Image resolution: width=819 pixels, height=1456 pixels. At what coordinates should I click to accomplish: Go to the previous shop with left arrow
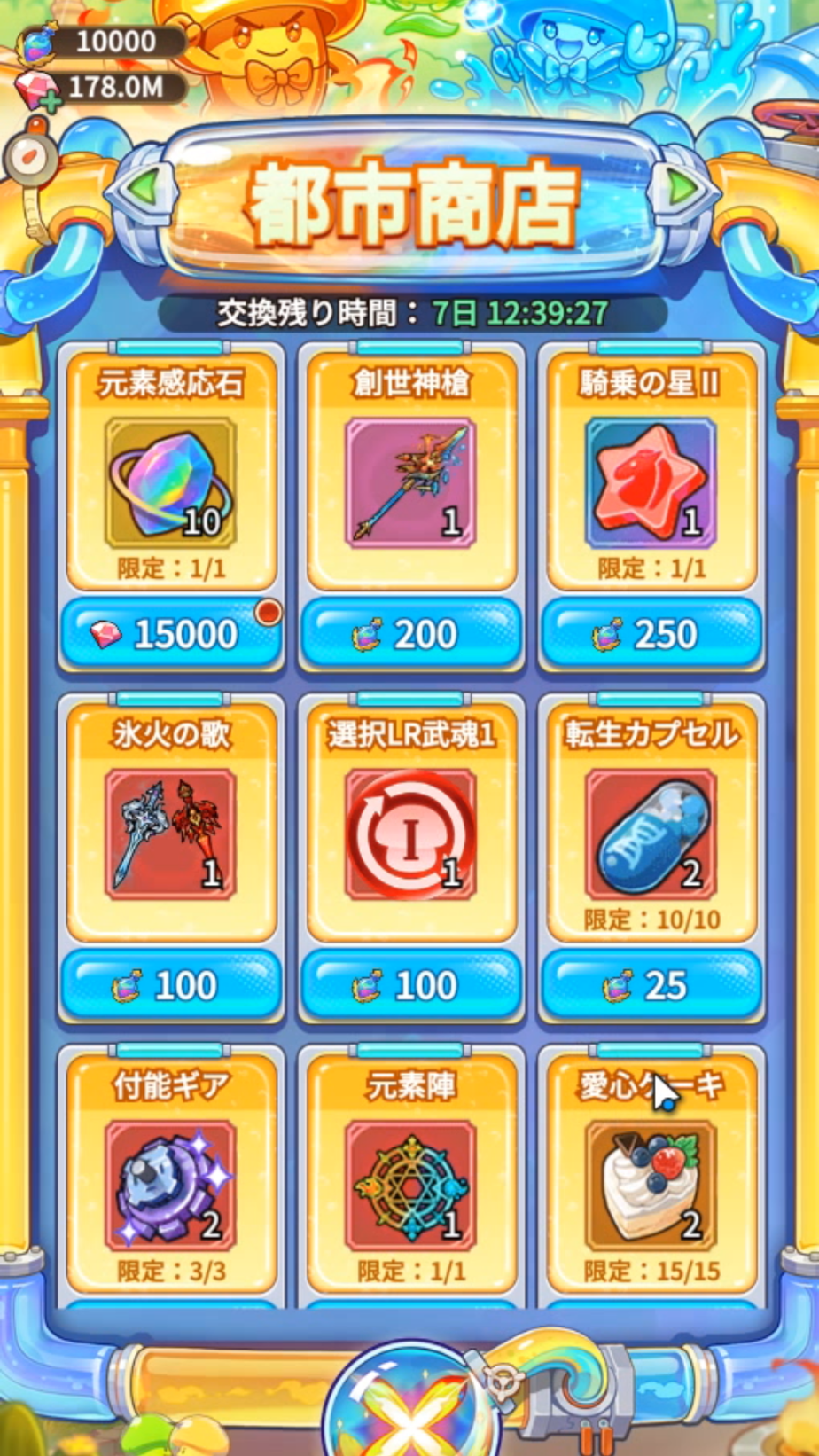tap(144, 188)
